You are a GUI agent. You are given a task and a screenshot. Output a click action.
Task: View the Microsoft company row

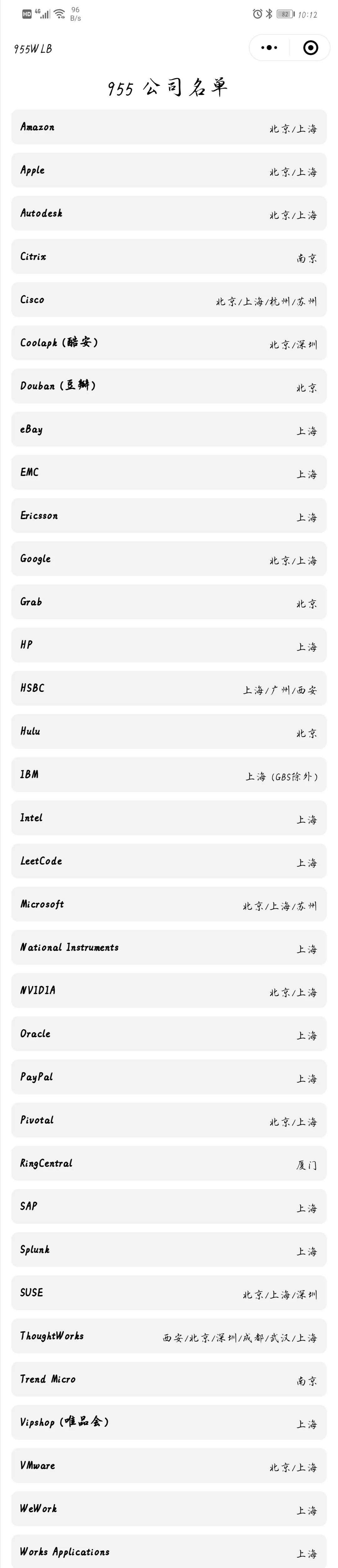pos(169,905)
